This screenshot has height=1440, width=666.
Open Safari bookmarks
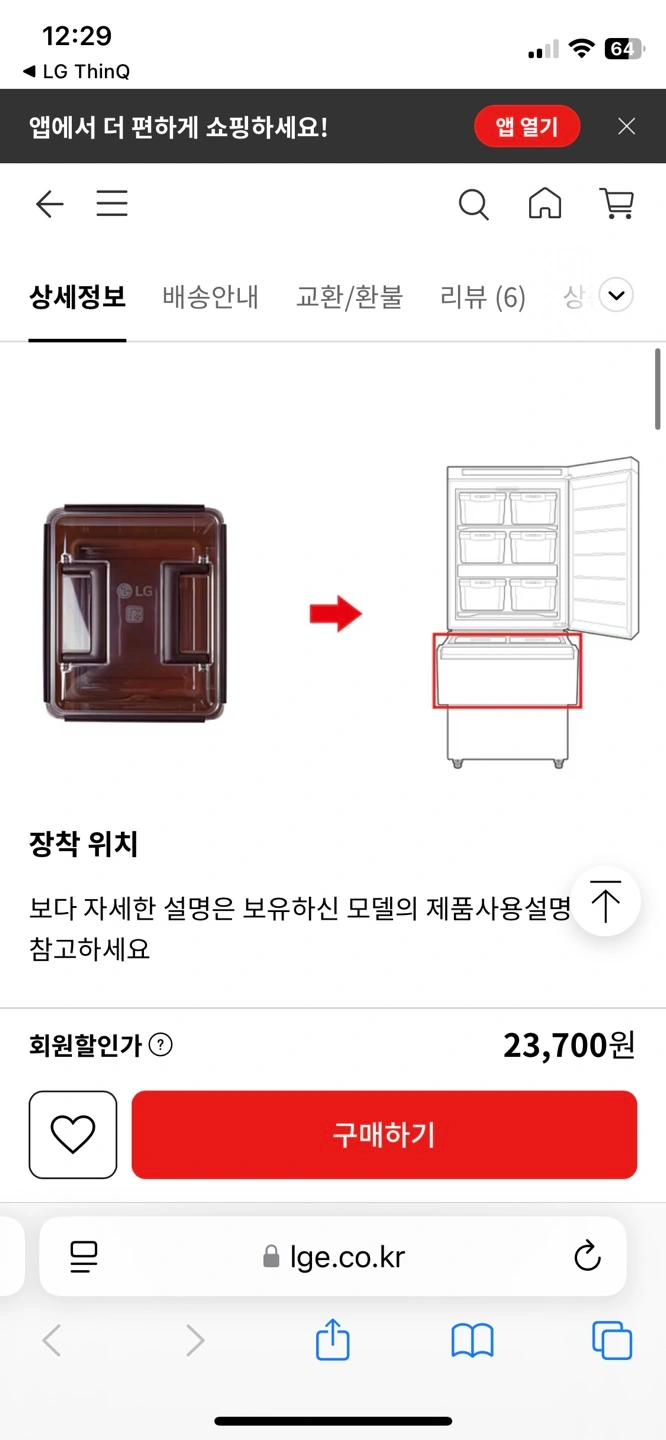pyautogui.click(x=472, y=1341)
